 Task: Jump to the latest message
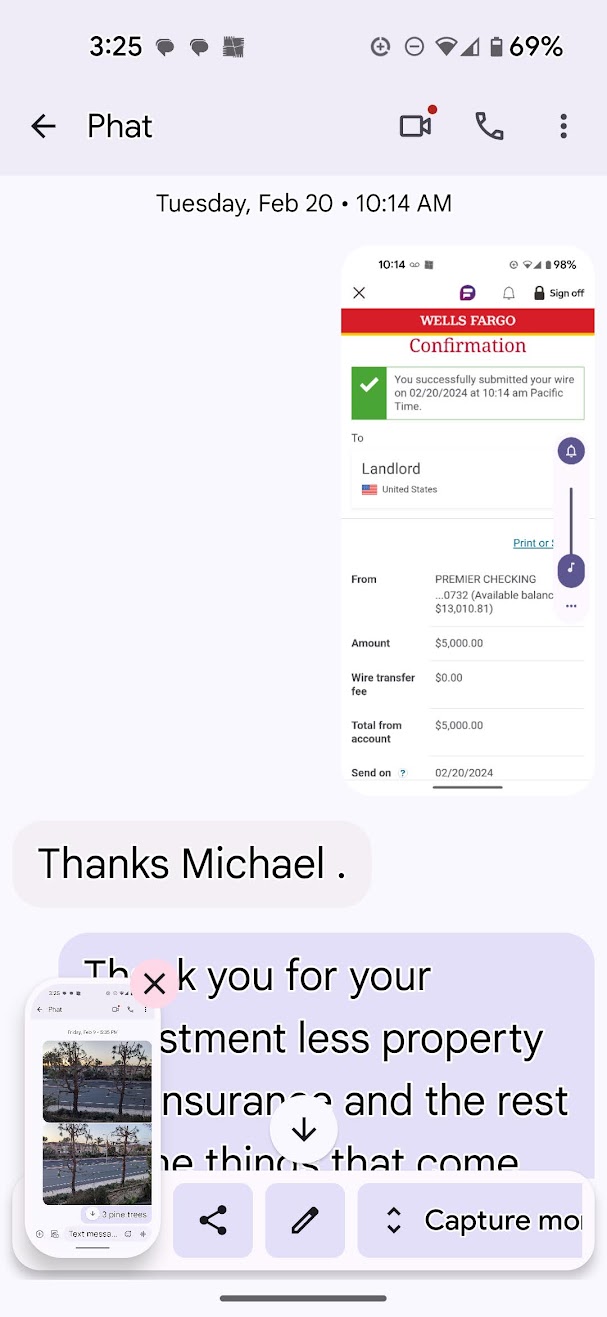pos(304,1130)
